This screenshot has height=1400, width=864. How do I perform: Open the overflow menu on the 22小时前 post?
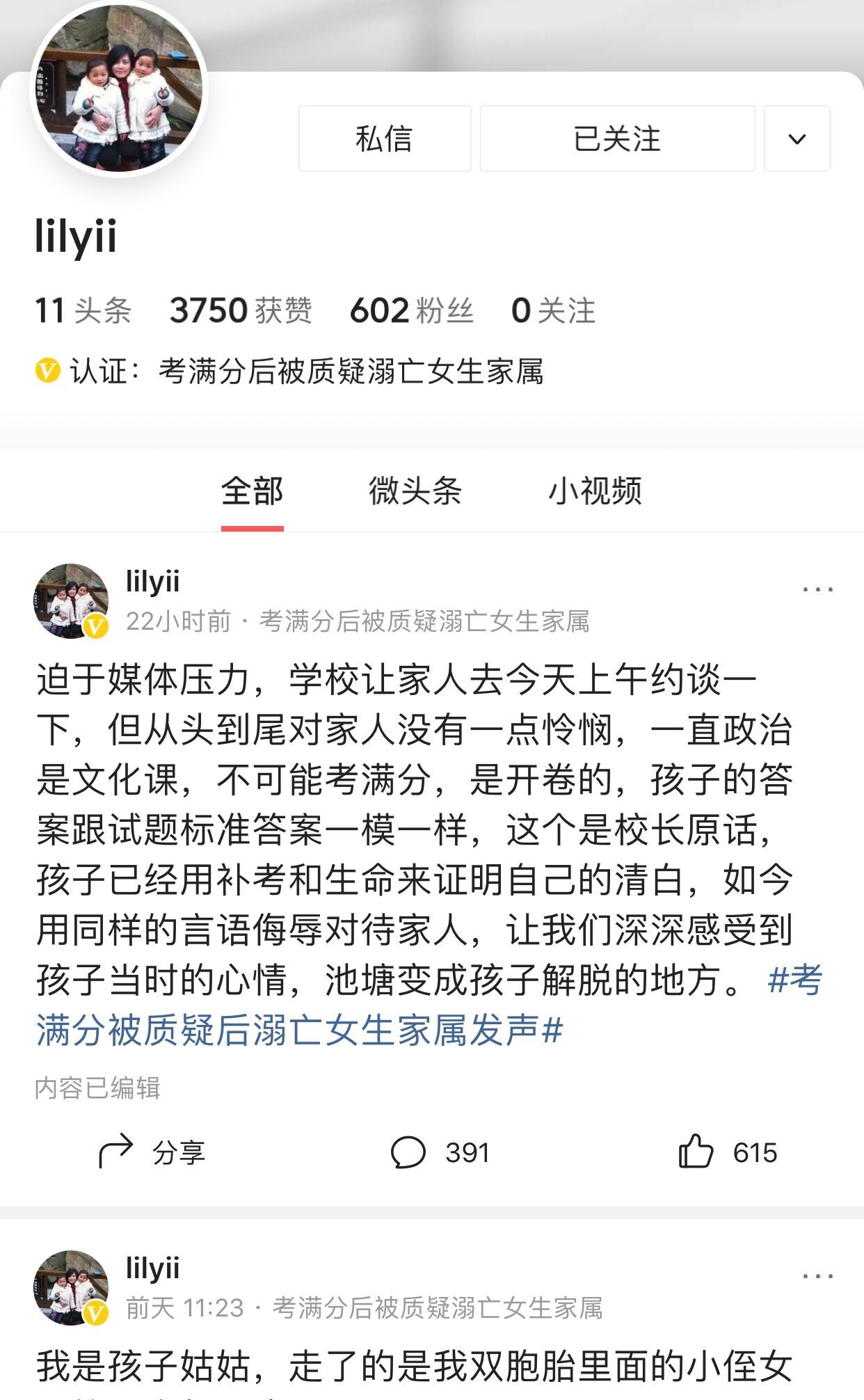click(817, 589)
